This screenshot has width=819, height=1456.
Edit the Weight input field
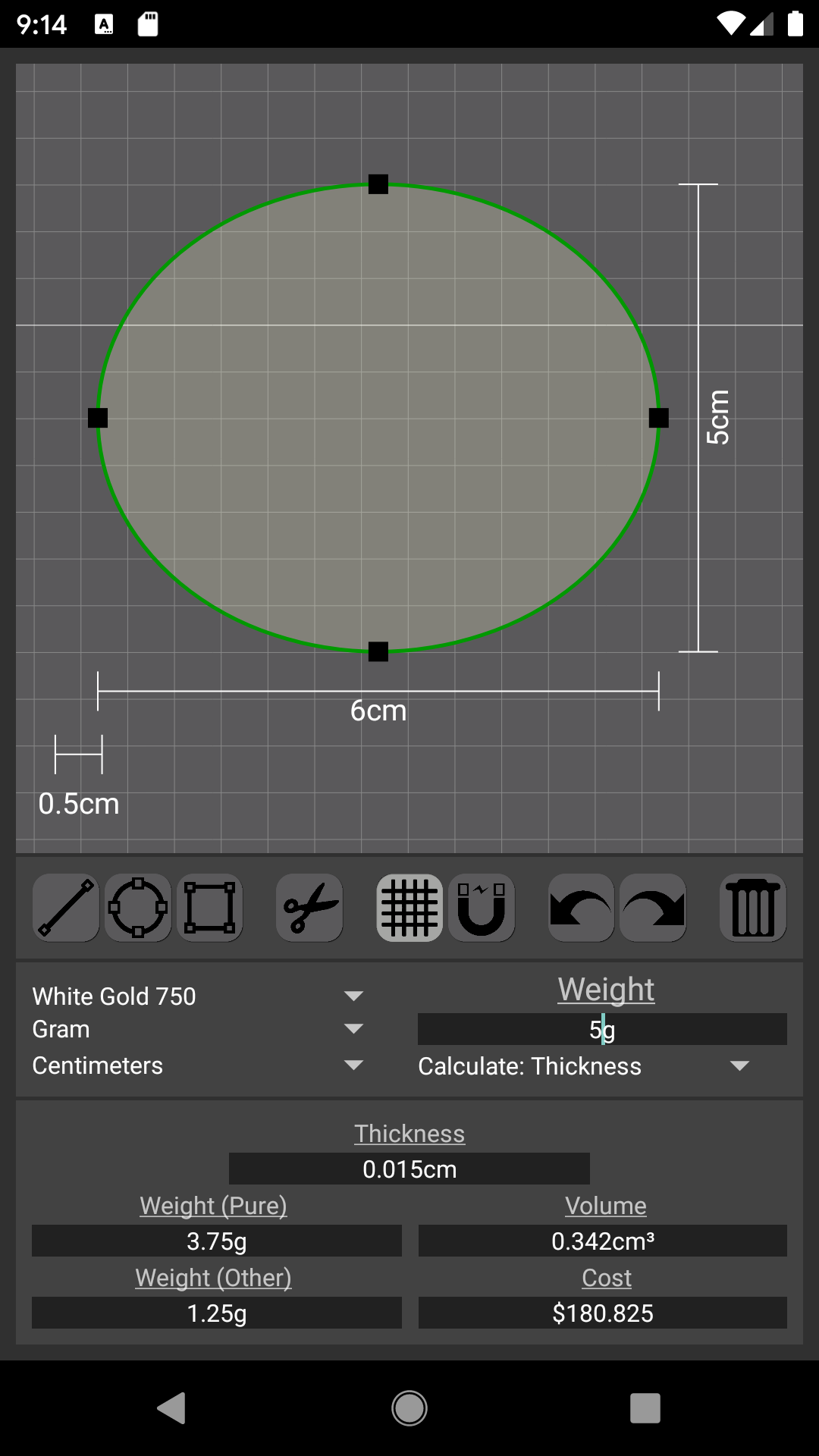coord(602,1029)
